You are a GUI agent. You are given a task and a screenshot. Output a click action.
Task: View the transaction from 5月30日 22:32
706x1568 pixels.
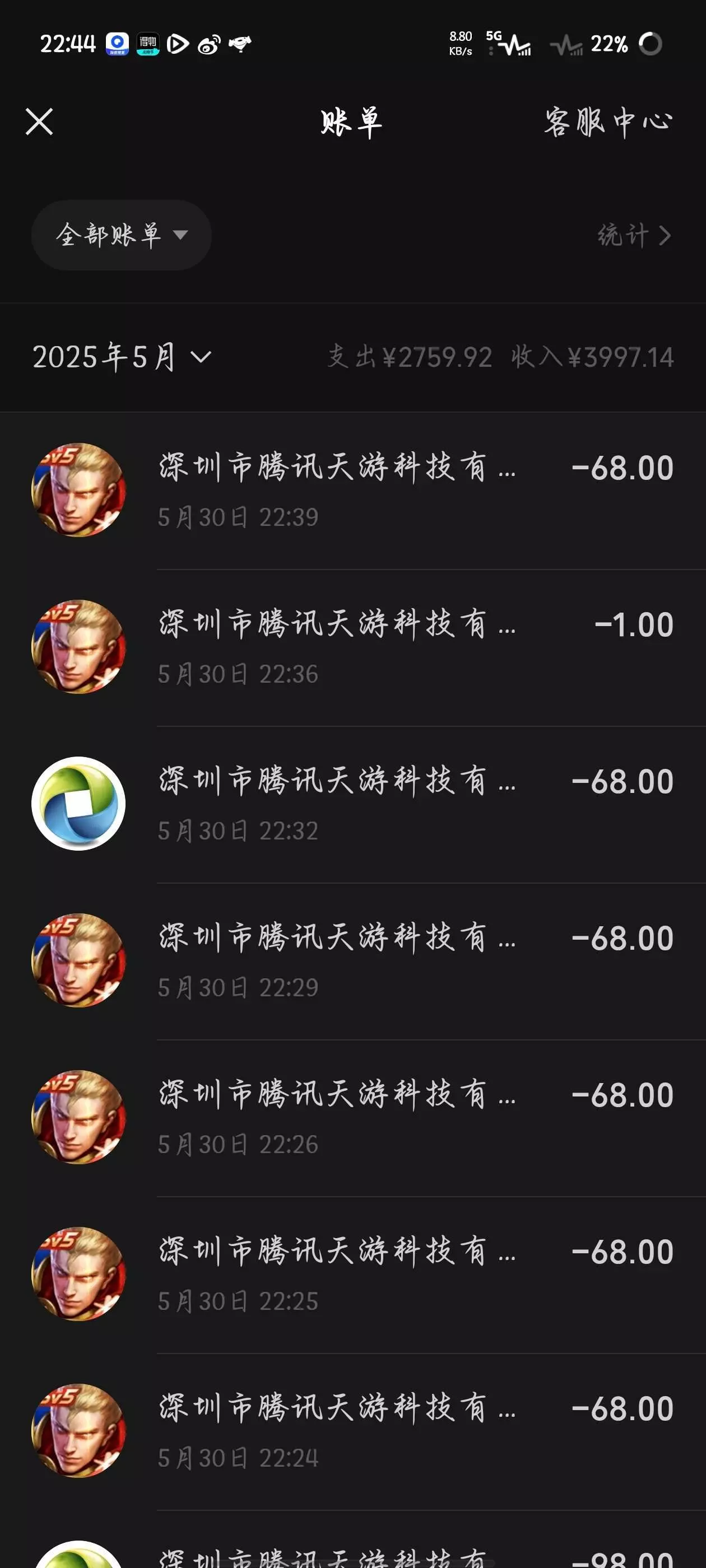(x=354, y=805)
